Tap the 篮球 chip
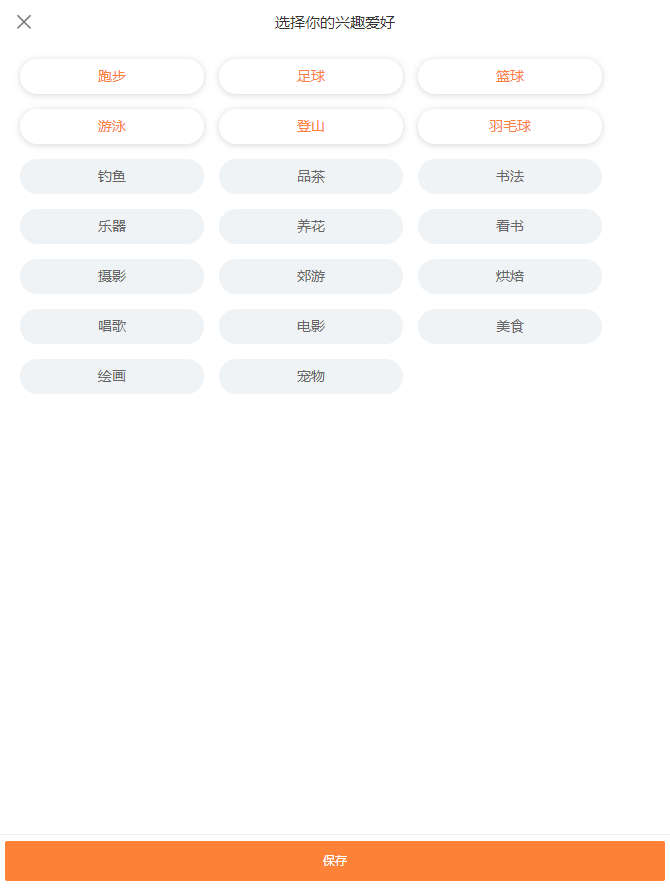The height and width of the screenshot is (888, 670). [x=510, y=76]
